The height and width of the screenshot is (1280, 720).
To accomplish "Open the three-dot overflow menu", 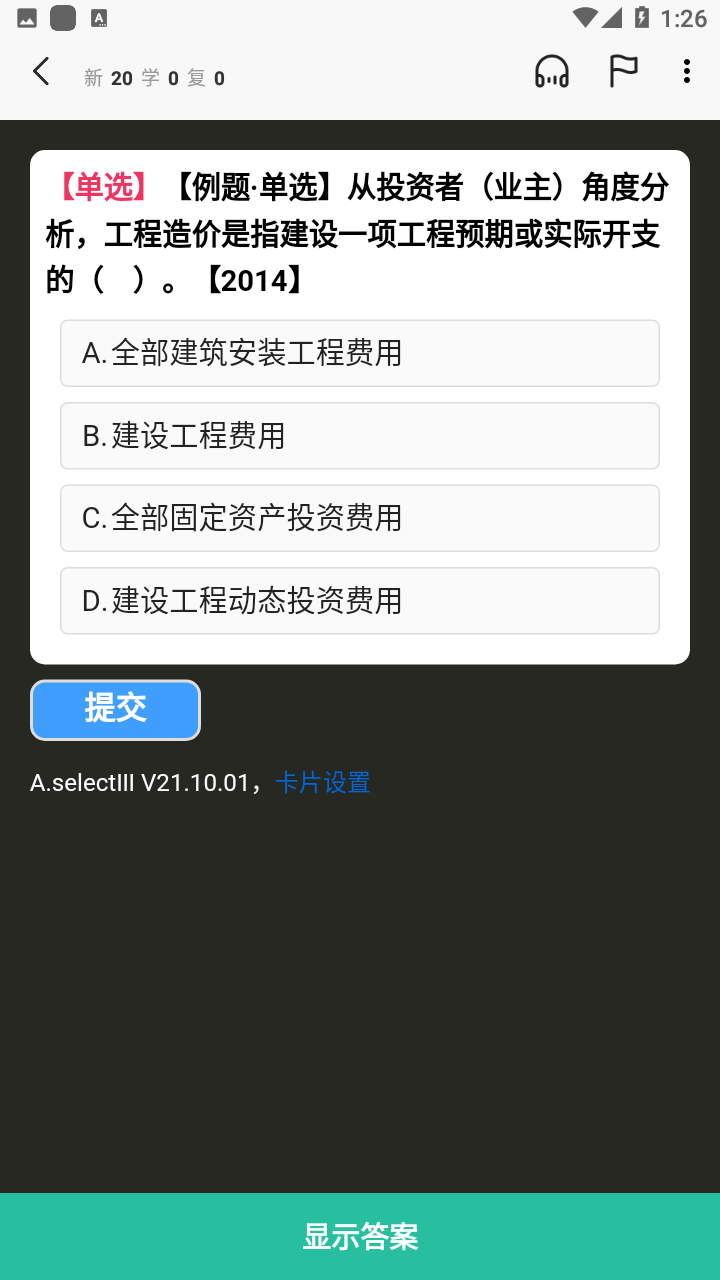I will coord(686,72).
